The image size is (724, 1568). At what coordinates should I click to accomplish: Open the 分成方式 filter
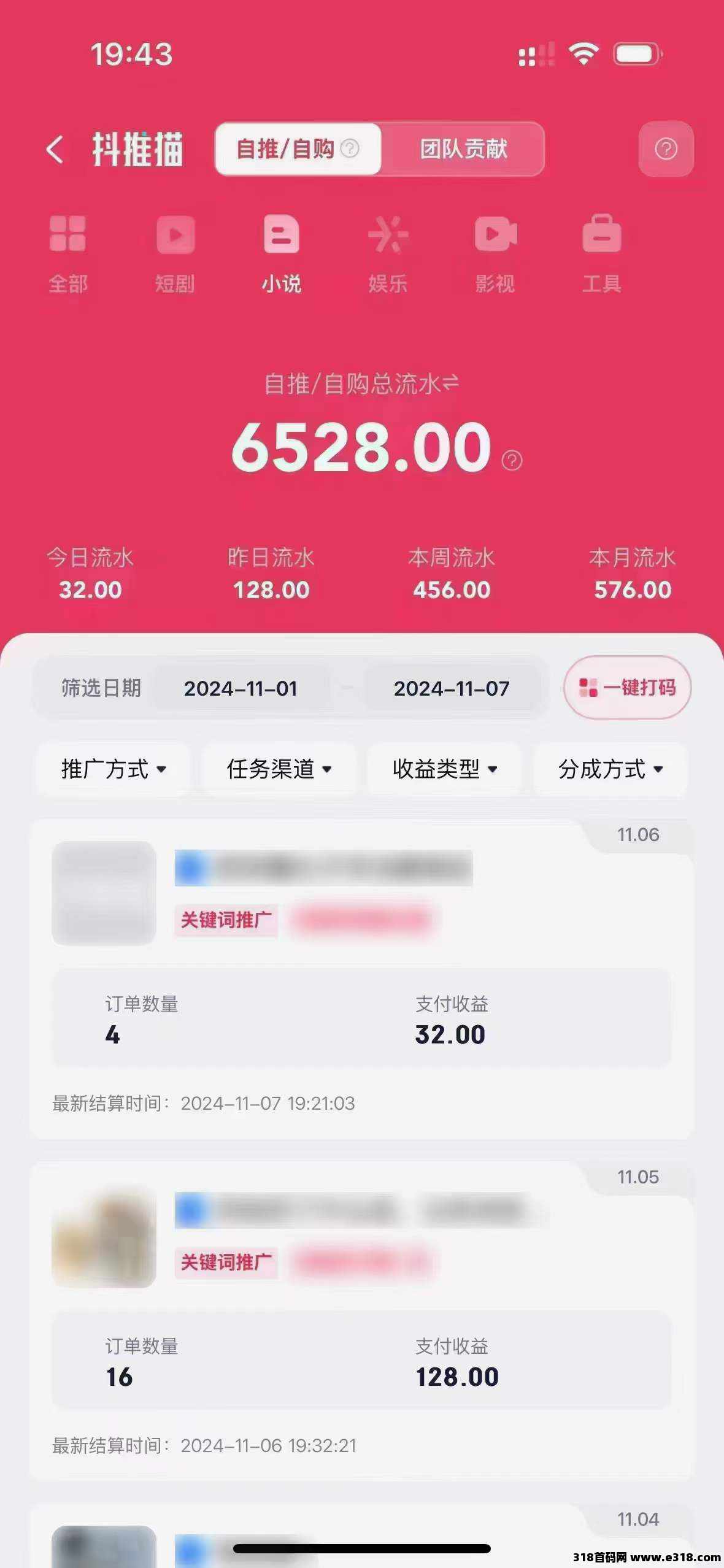610,769
